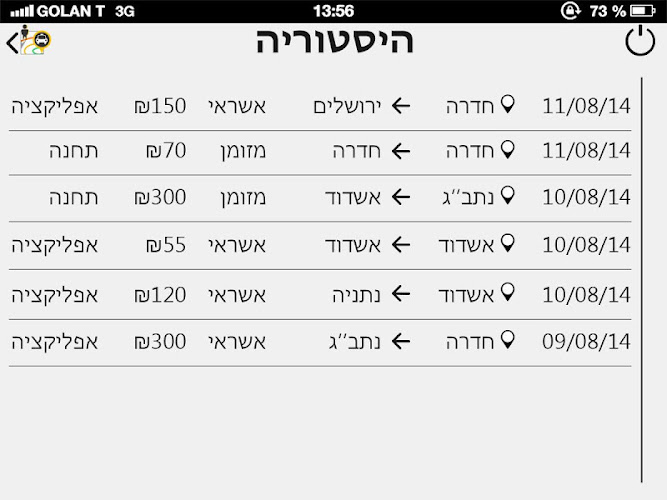The height and width of the screenshot is (500, 667).
Task: Open the ride from אשדוד to נתניה
Action: click(x=320, y=294)
